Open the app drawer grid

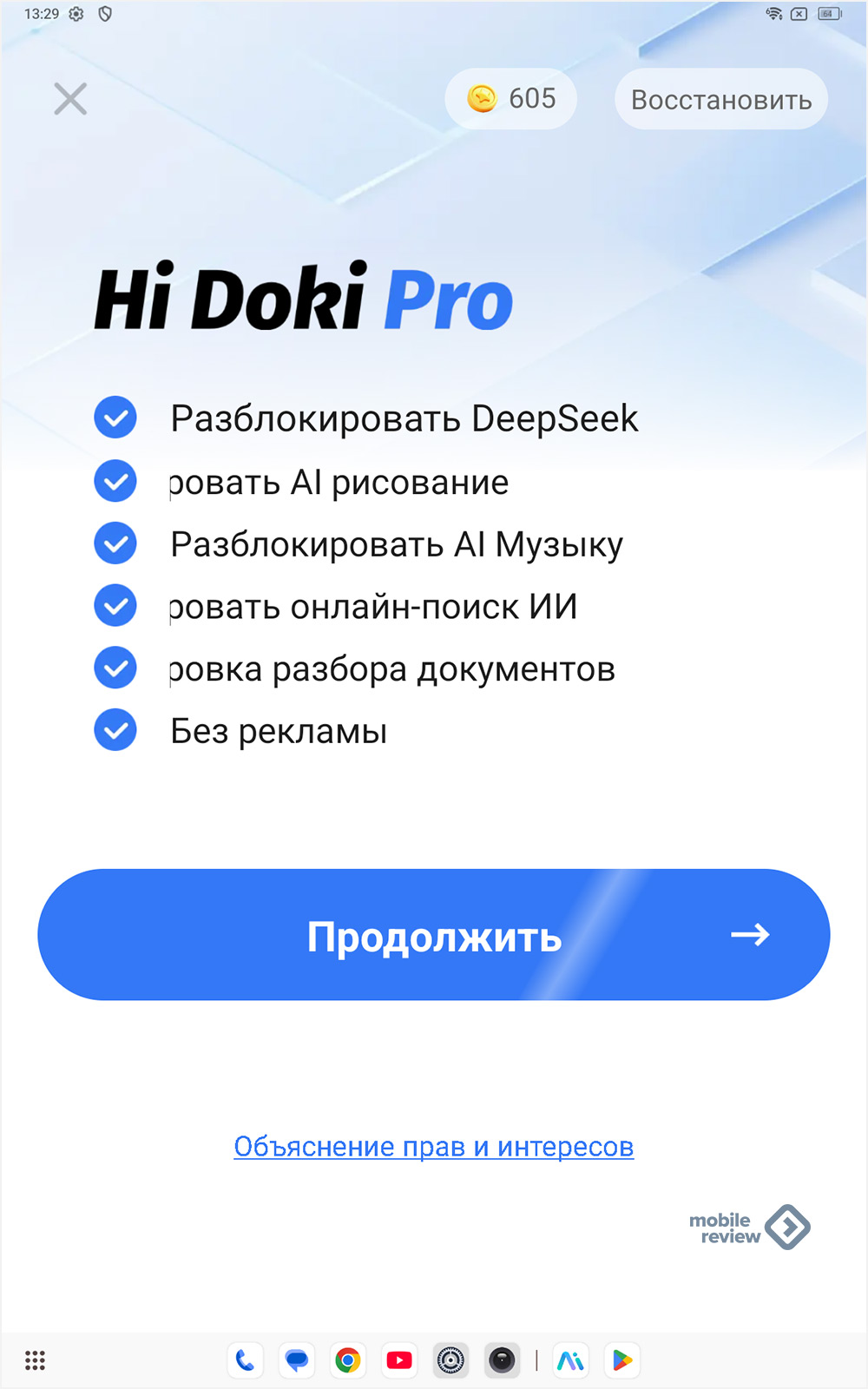[35, 1360]
